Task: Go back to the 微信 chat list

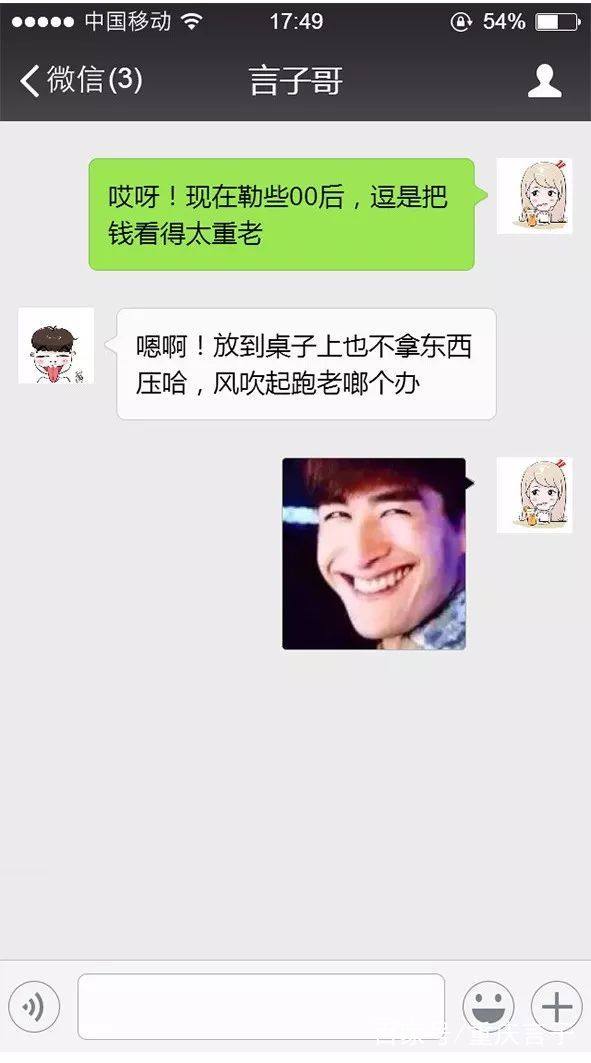Action: 80,80
